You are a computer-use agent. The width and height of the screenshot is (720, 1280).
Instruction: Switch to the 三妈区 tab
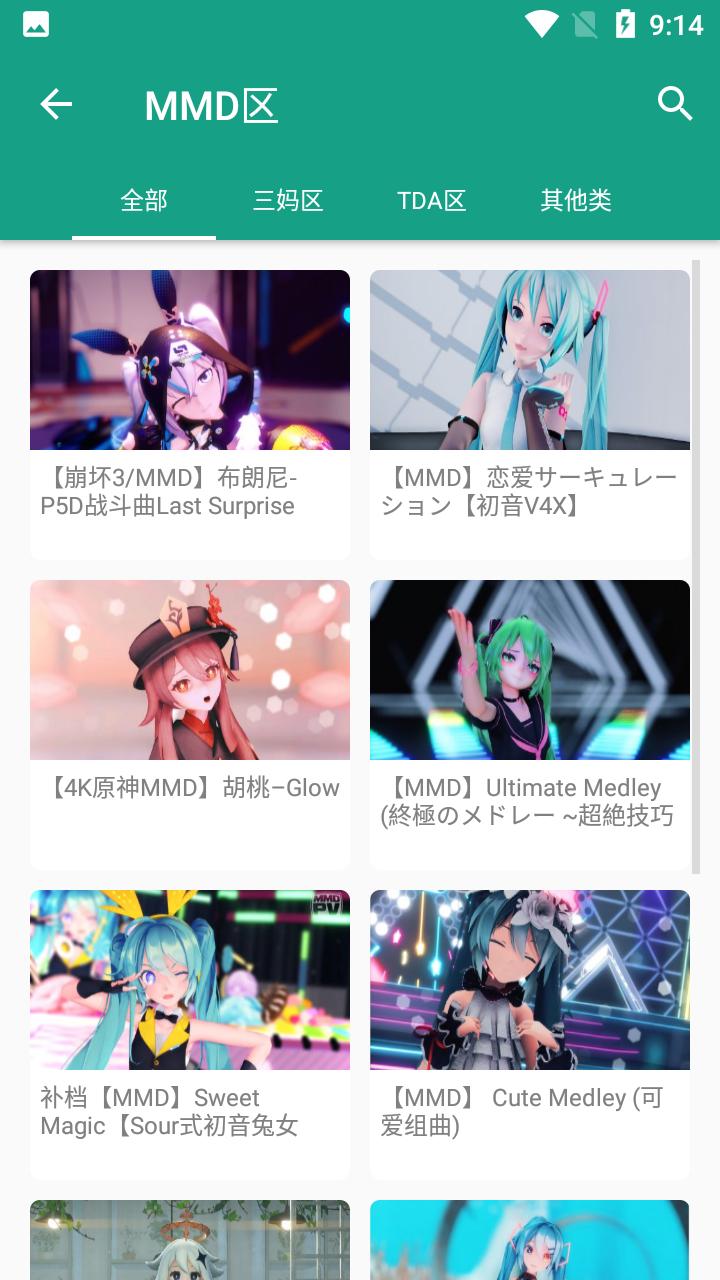(288, 200)
